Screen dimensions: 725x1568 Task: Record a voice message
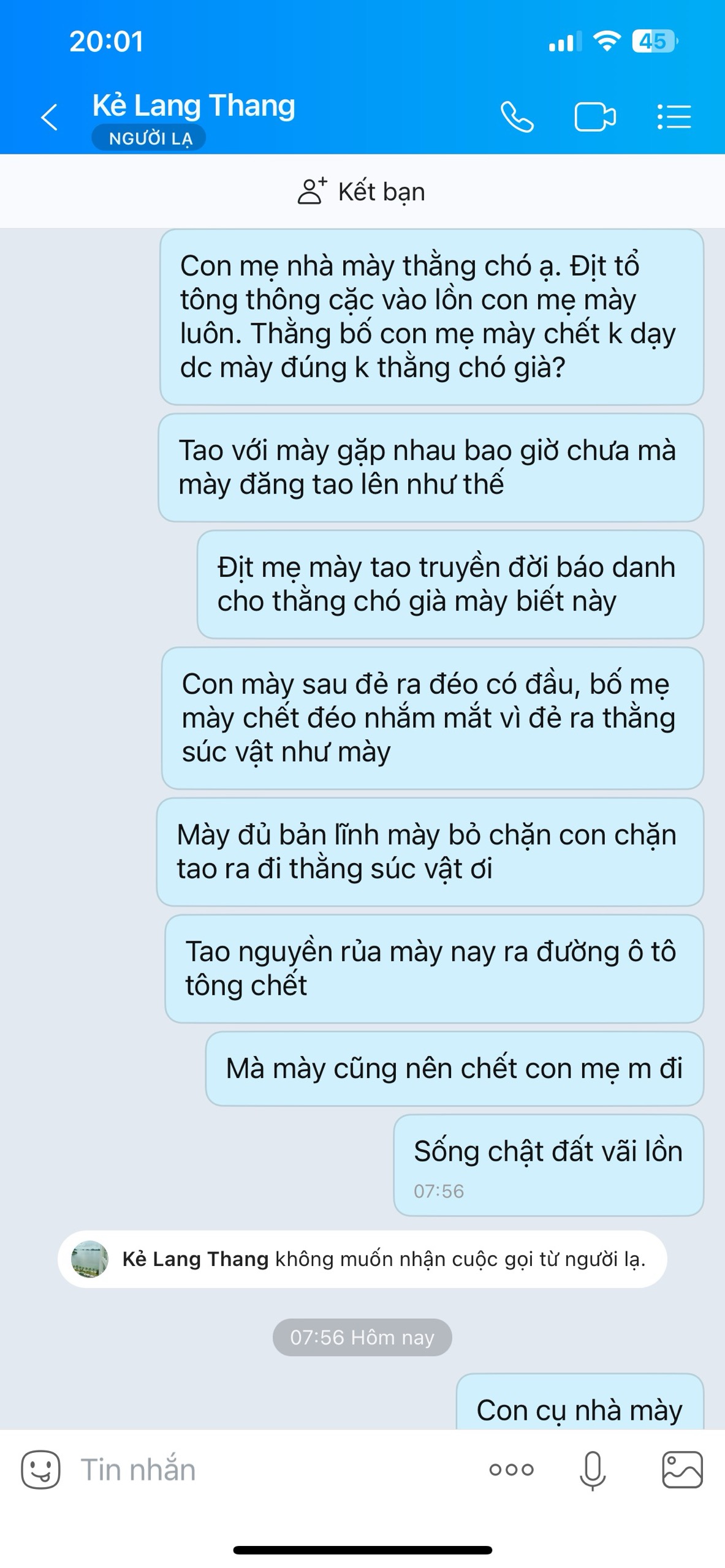[x=592, y=1469]
